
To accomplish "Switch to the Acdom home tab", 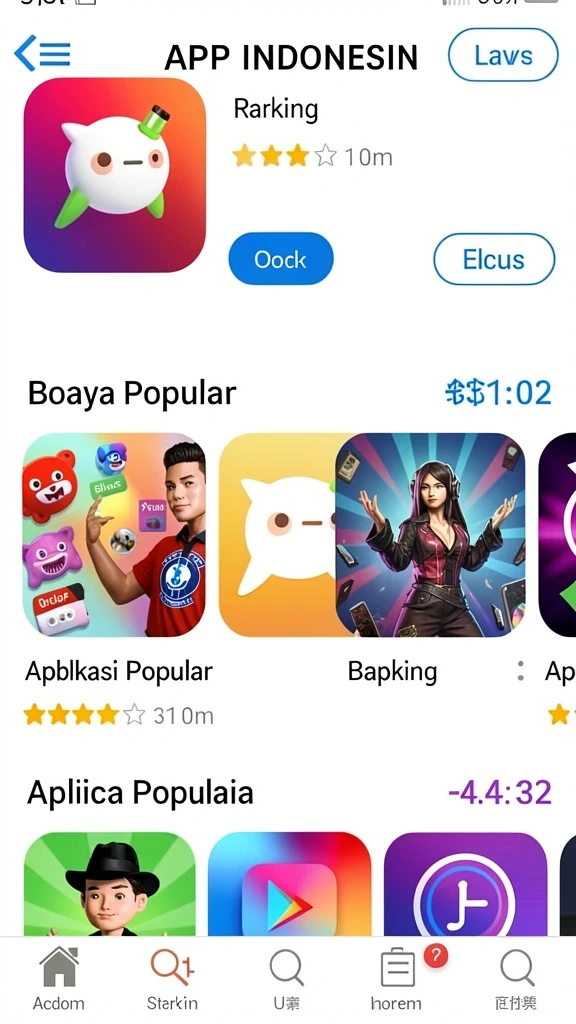I will pos(59,978).
